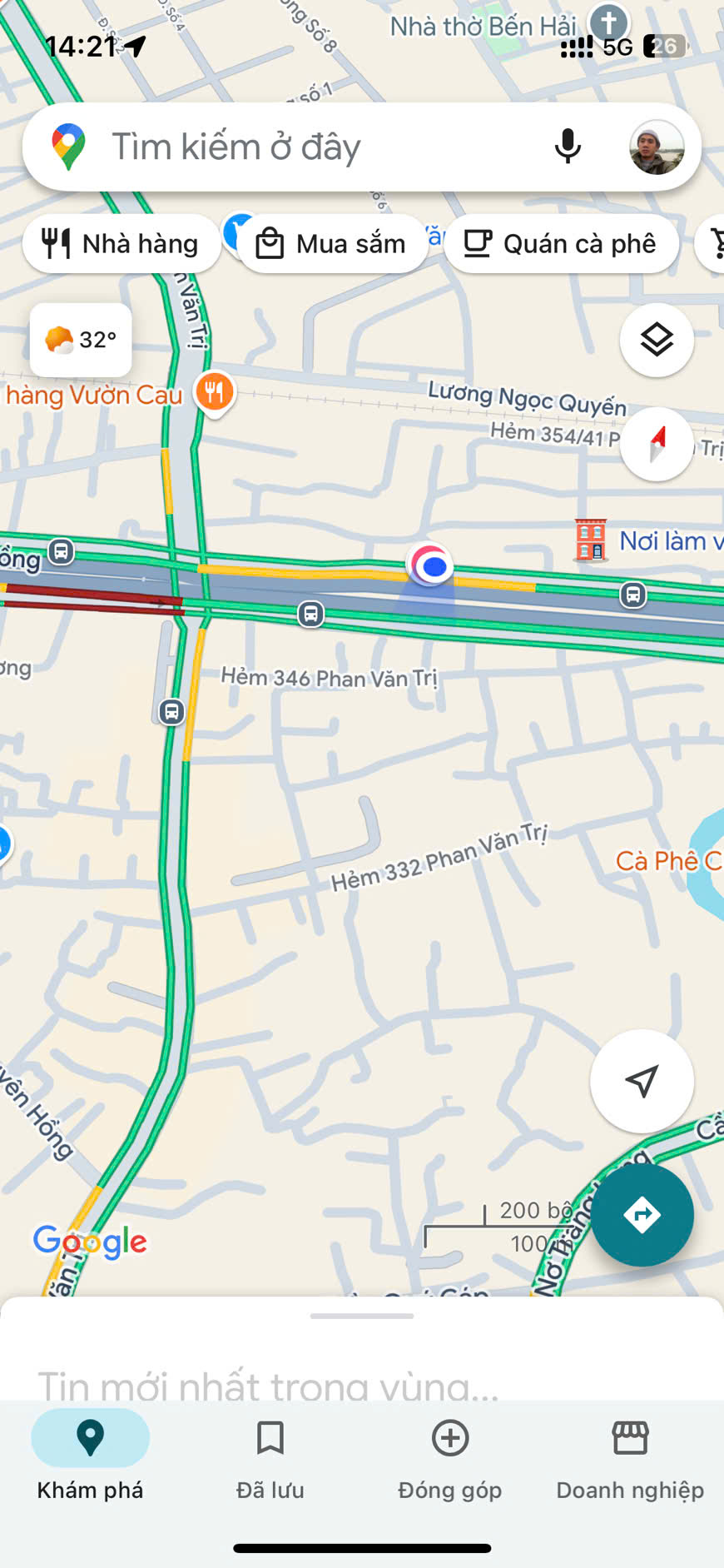Screen dimensions: 724x1568
Task: Select the Quán cà phê chip
Action: point(561,243)
